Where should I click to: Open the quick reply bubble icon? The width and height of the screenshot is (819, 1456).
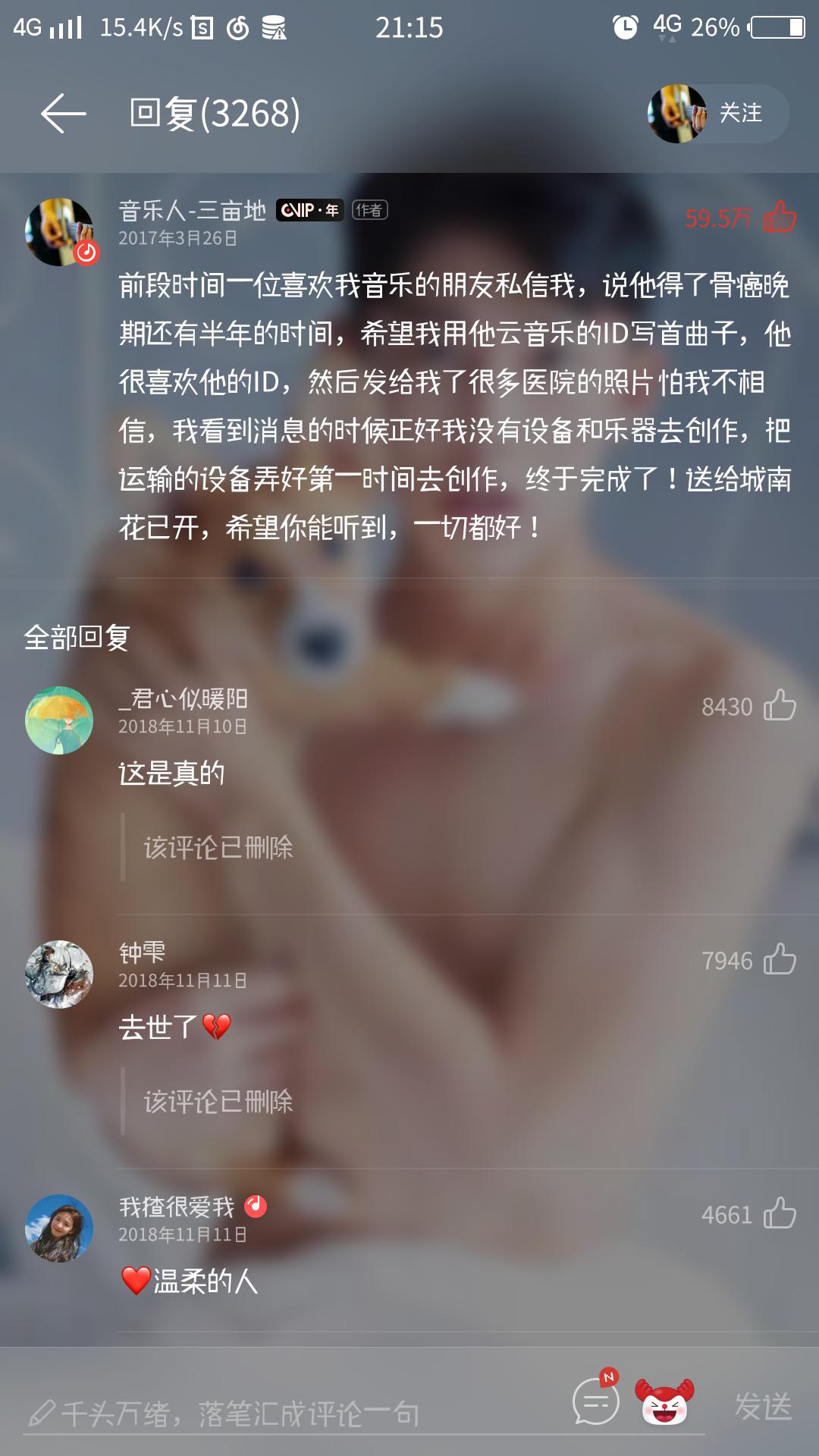tap(596, 1401)
